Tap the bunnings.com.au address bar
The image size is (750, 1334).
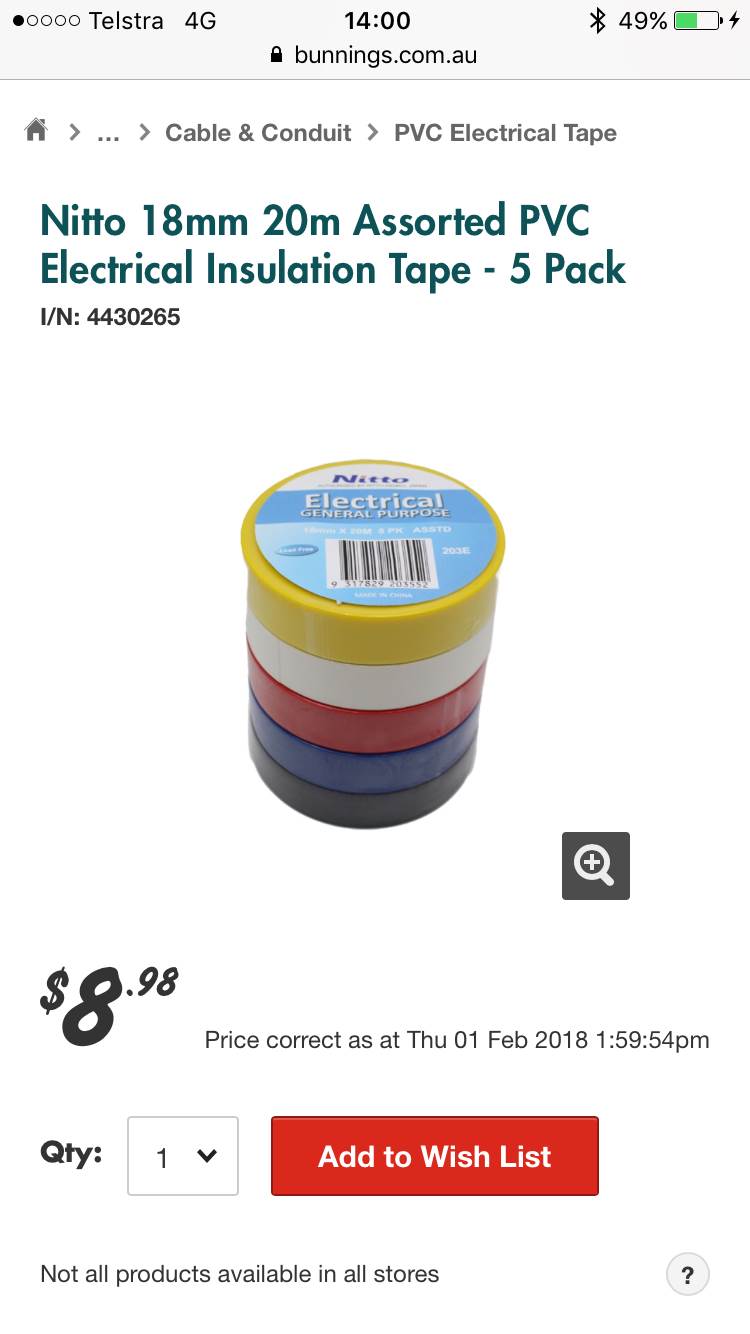(x=375, y=55)
